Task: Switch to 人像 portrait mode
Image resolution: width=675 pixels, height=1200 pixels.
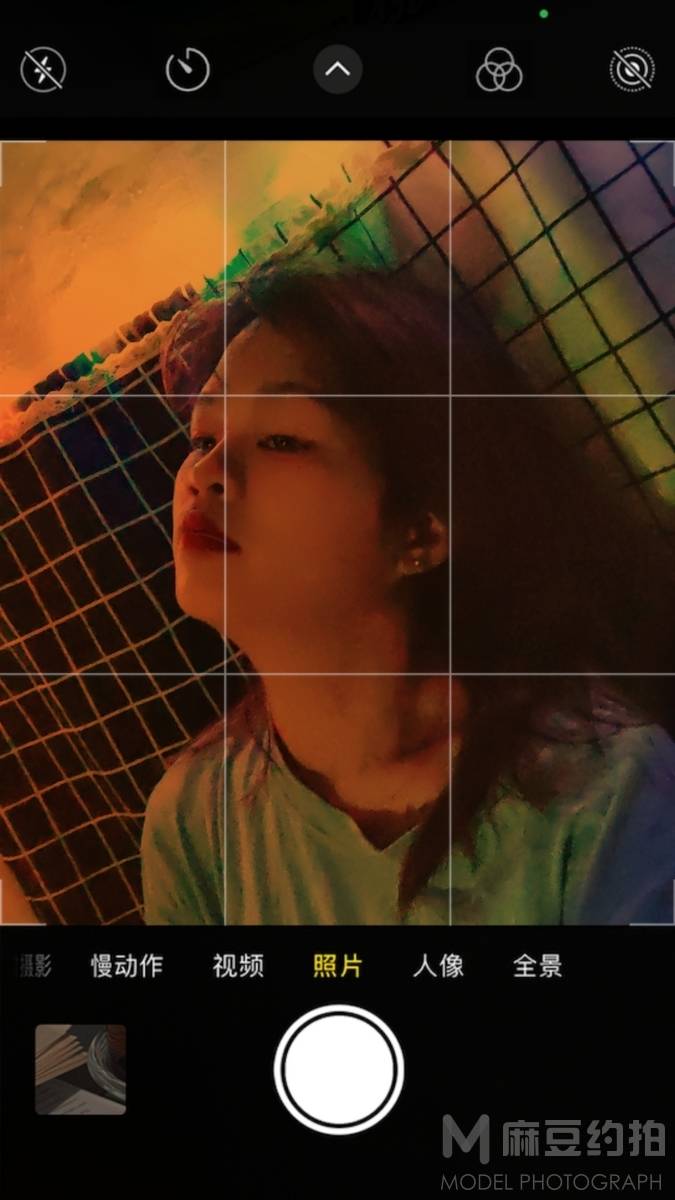Action: click(x=438, y=966)
